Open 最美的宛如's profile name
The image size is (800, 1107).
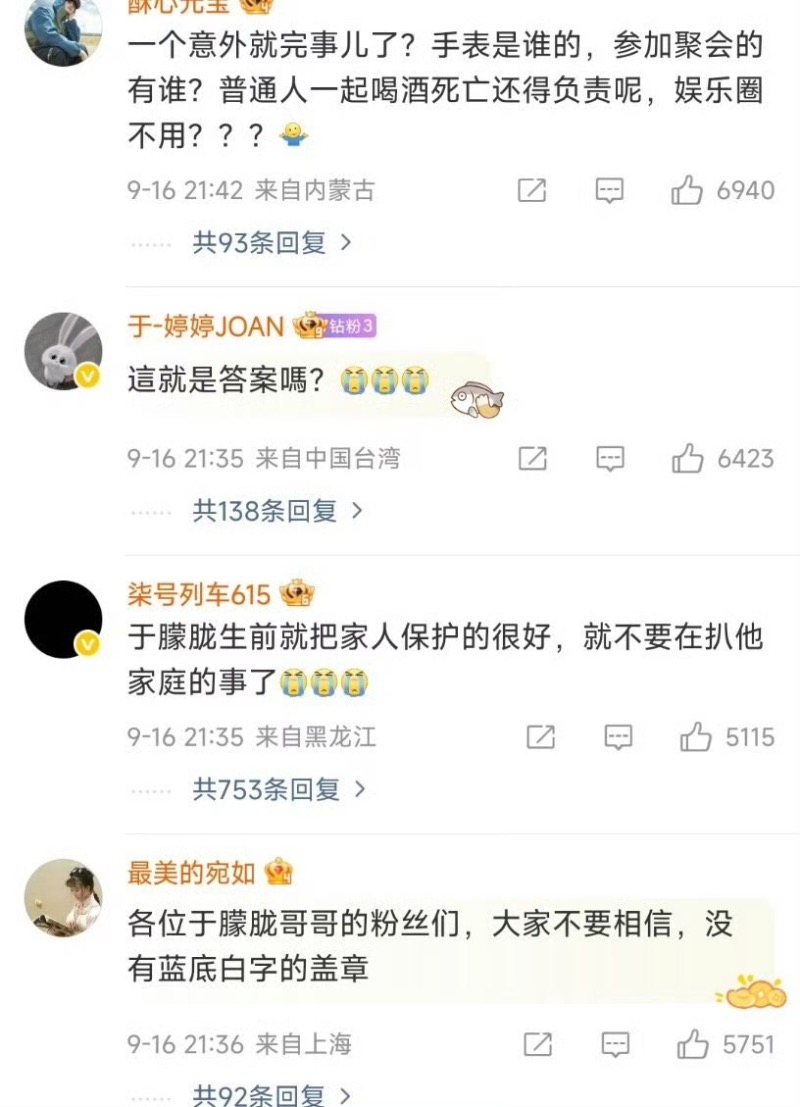192,873
